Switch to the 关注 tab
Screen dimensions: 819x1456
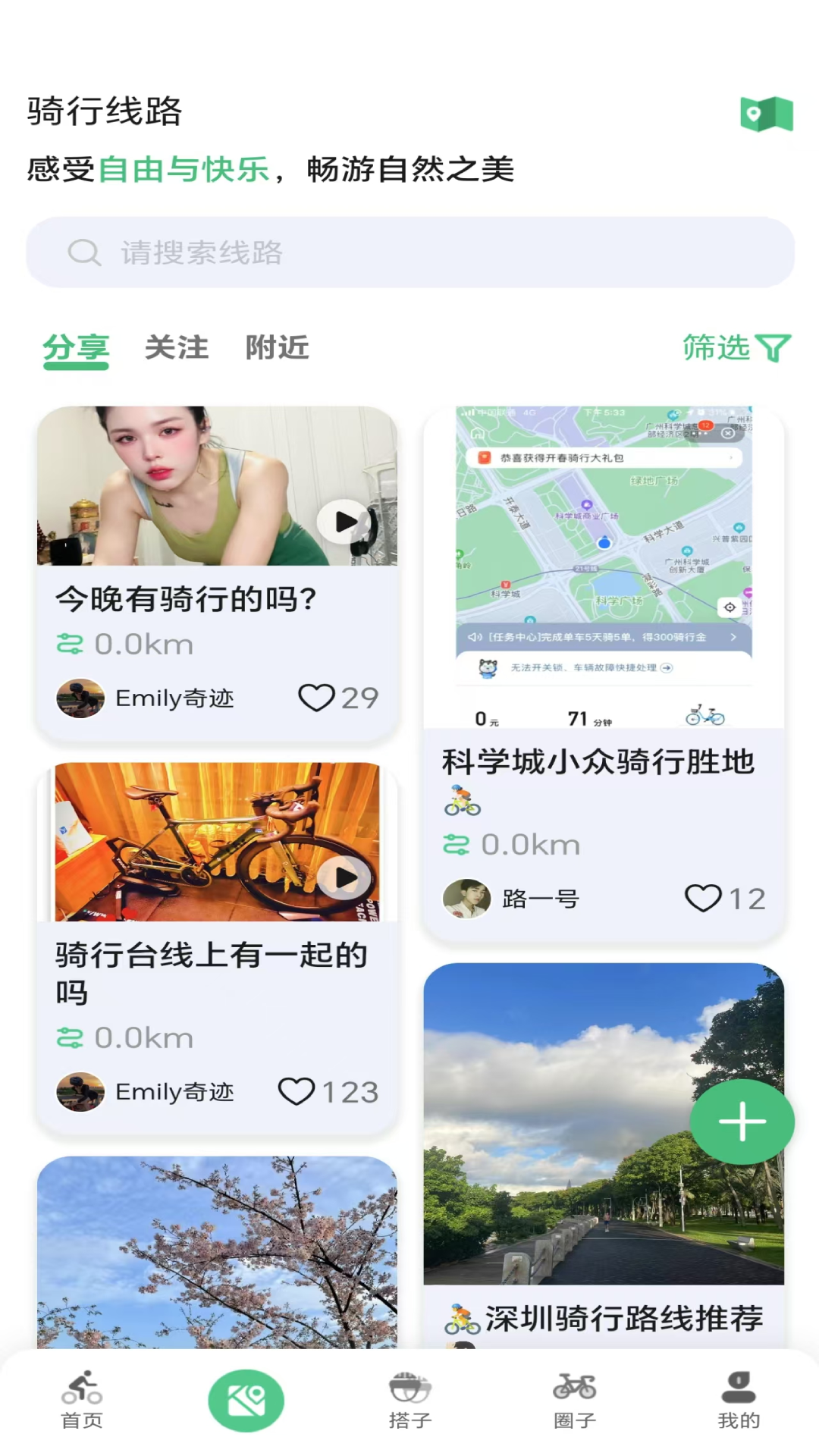coord(176,348)
